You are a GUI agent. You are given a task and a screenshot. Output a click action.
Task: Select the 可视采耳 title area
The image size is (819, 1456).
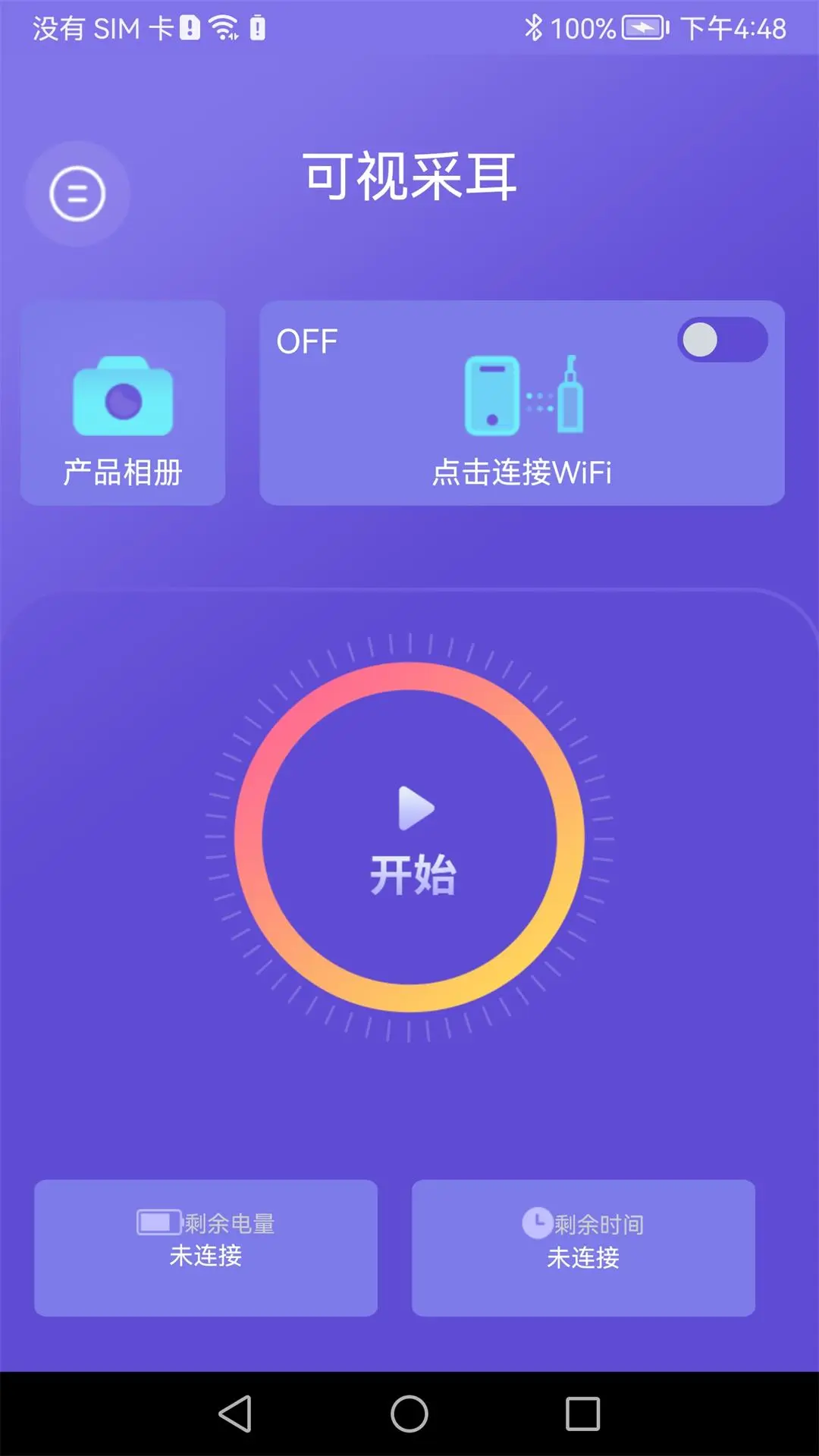click(409, 176)
